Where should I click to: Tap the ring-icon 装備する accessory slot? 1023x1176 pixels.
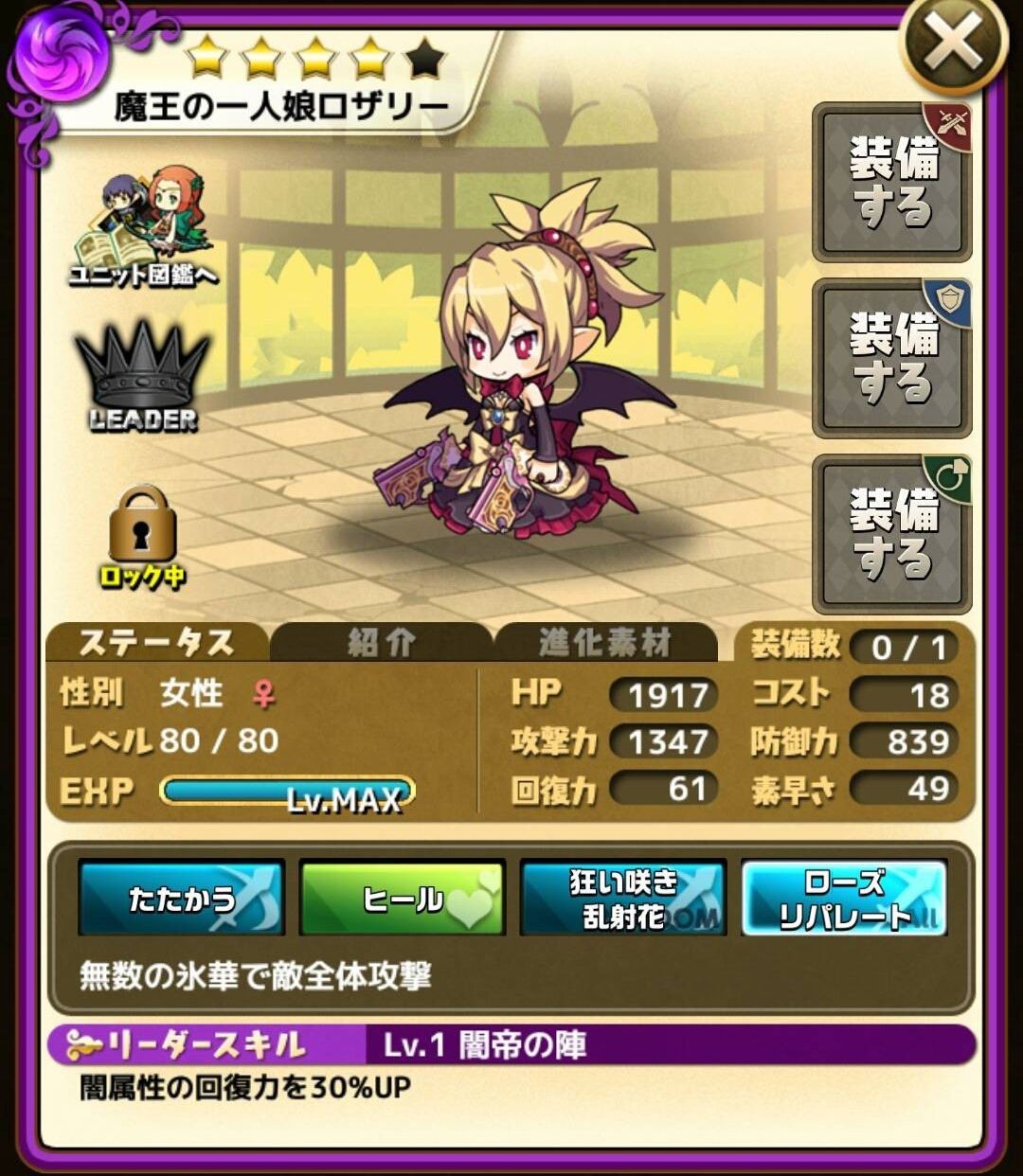click(x=891, y=534)
